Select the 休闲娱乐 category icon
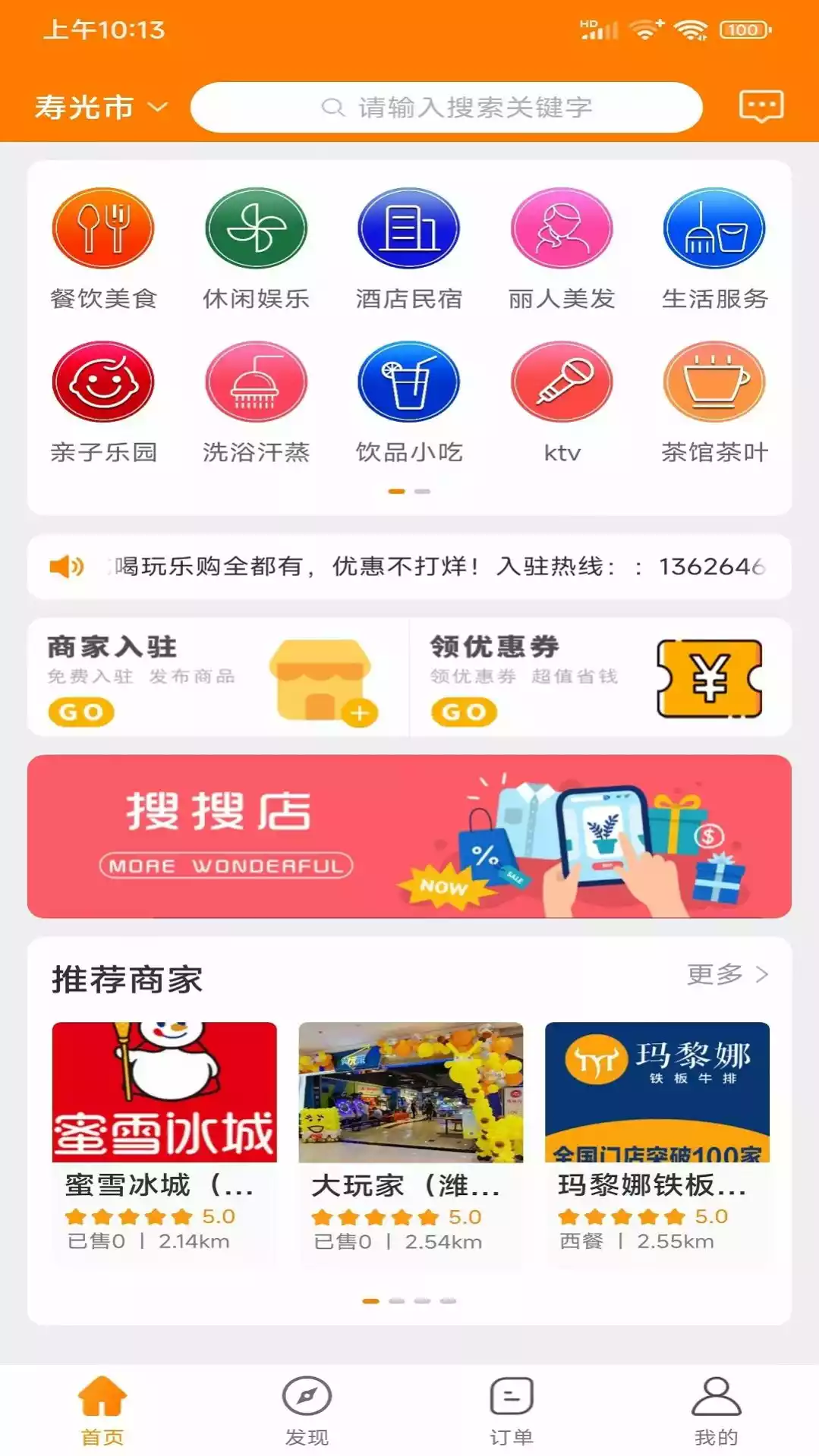This screenshot has height=1456, width=819. tap(257, 228)
